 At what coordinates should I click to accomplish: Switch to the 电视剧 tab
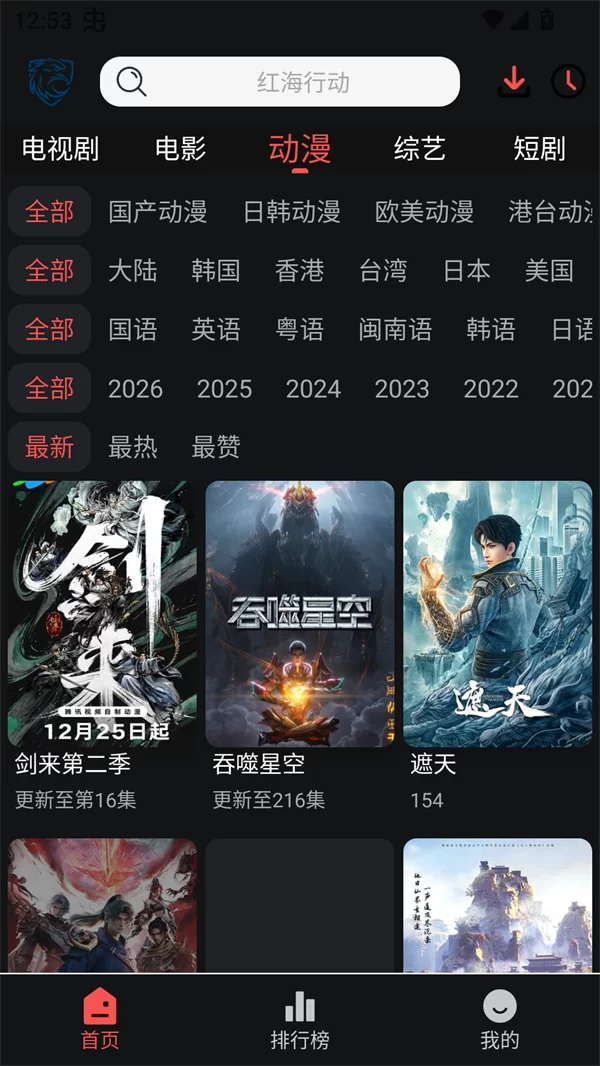[x=60, y=149]
